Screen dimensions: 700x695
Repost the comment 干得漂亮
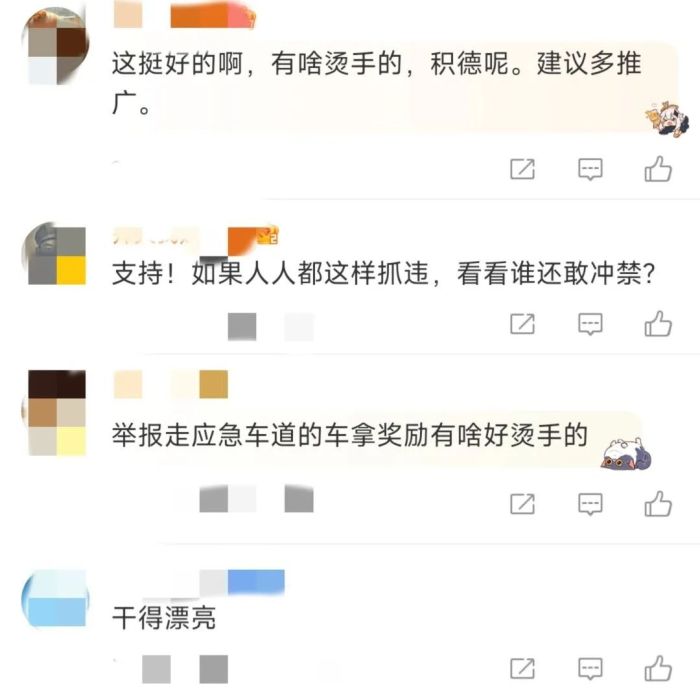pyautogui.click(x=523, y=668)
